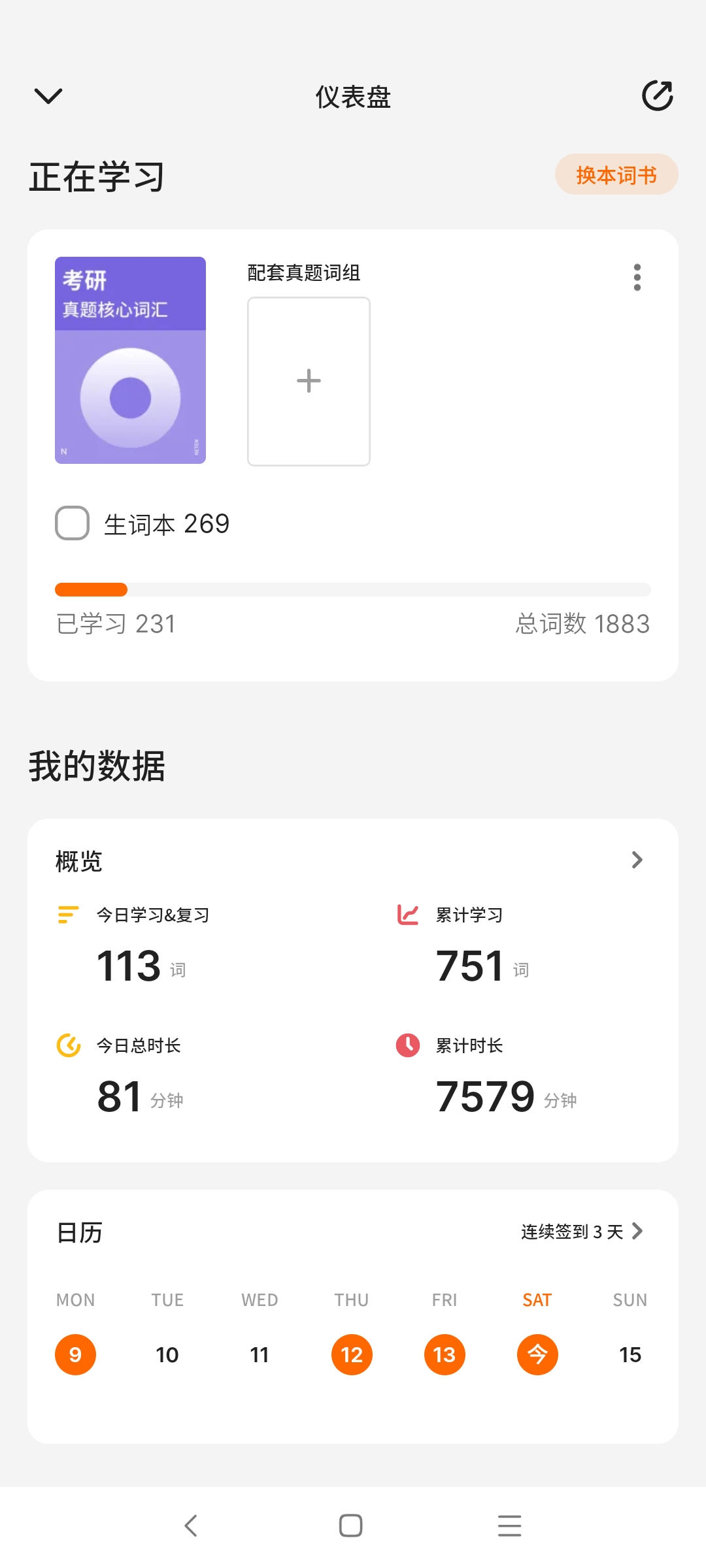This screenshot has height=1568, width=706.
Task: Share the dashboard via top-right icon
Action: click(x=657, y=96)
